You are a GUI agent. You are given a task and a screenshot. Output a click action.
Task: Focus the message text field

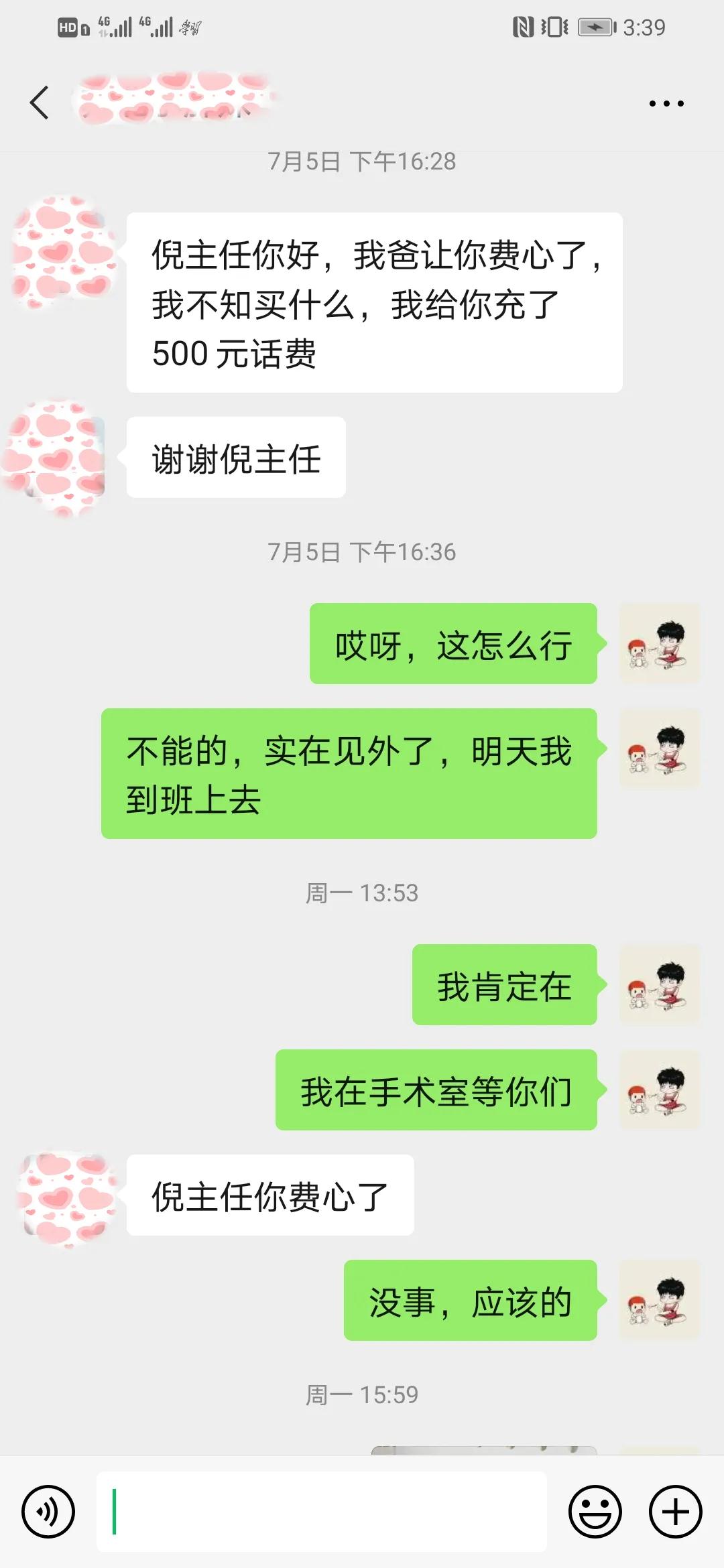[x=322, y=1511]
